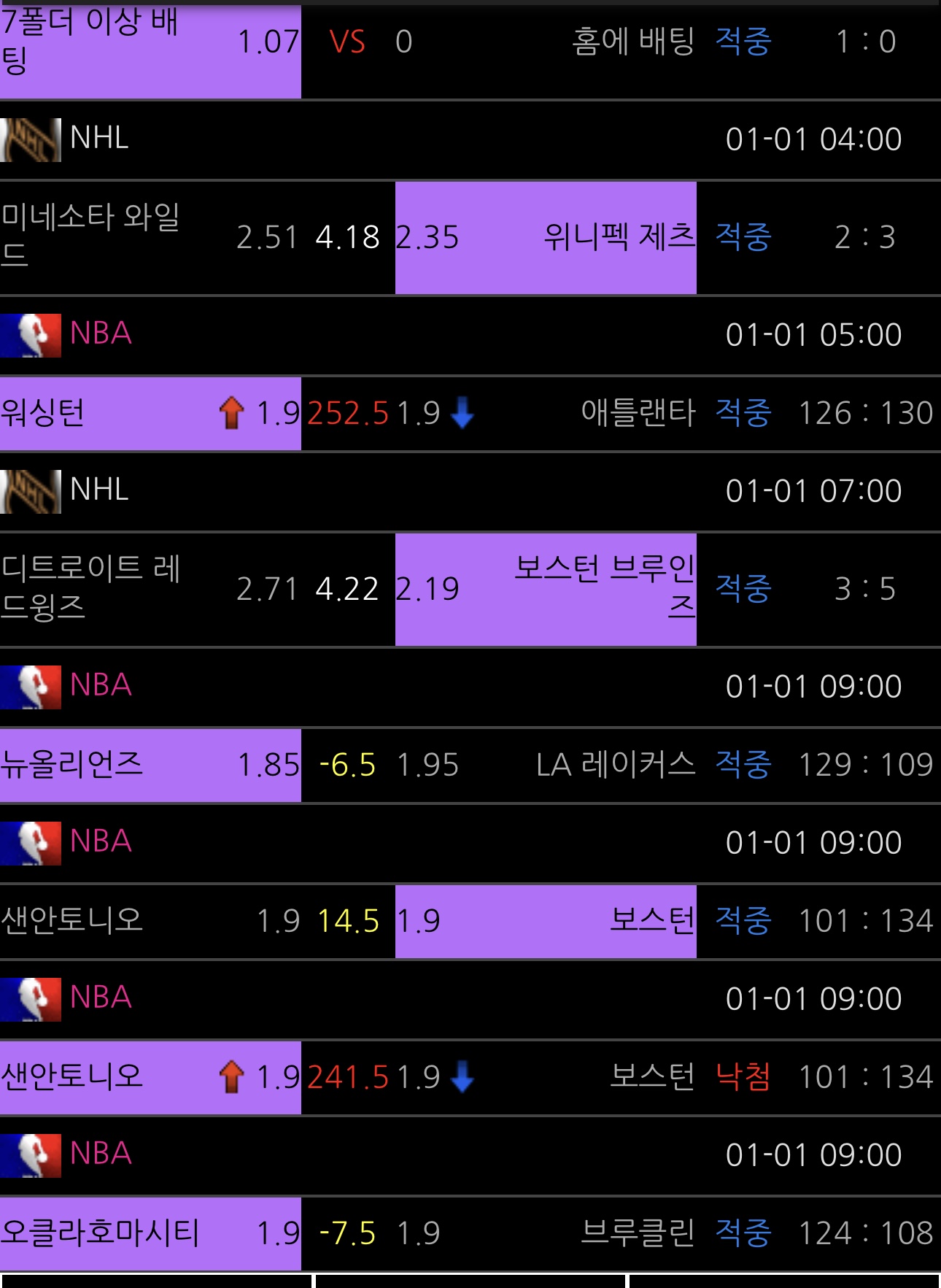The height and width of the screenshot is (1288, 941).
Task: Select the 워싱턴 over 1.9 cell
Action: tap(150, 414)
